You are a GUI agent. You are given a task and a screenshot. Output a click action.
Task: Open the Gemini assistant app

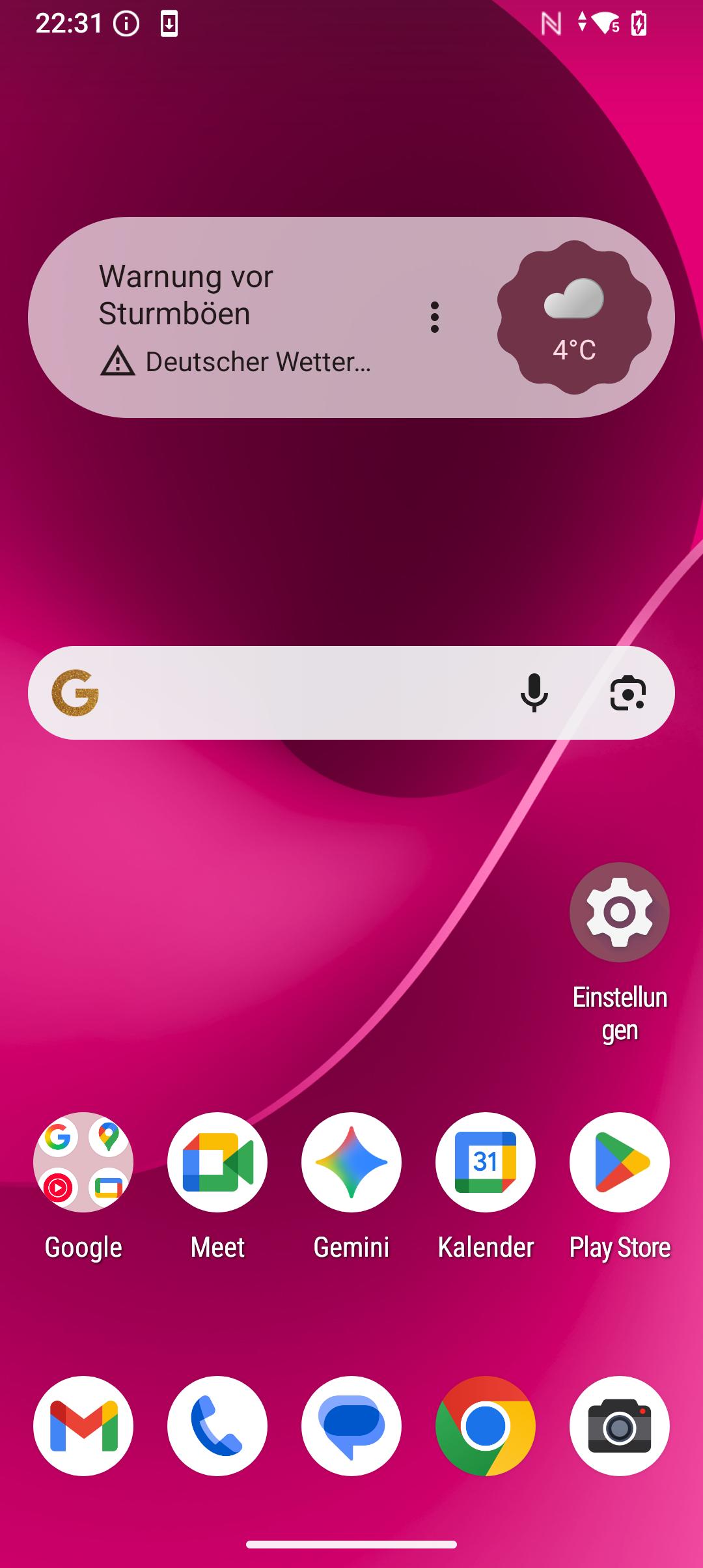click(x=351, y=1162)
